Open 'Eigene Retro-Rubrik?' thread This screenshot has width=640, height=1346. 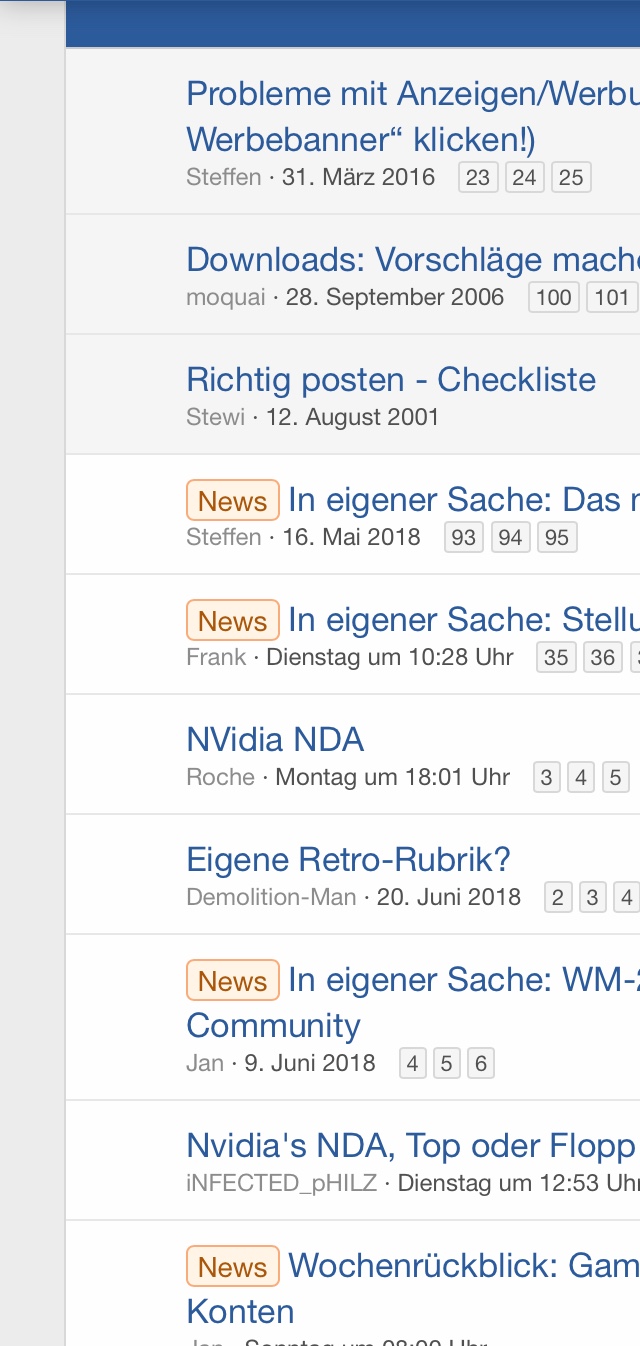coord(349,860)
